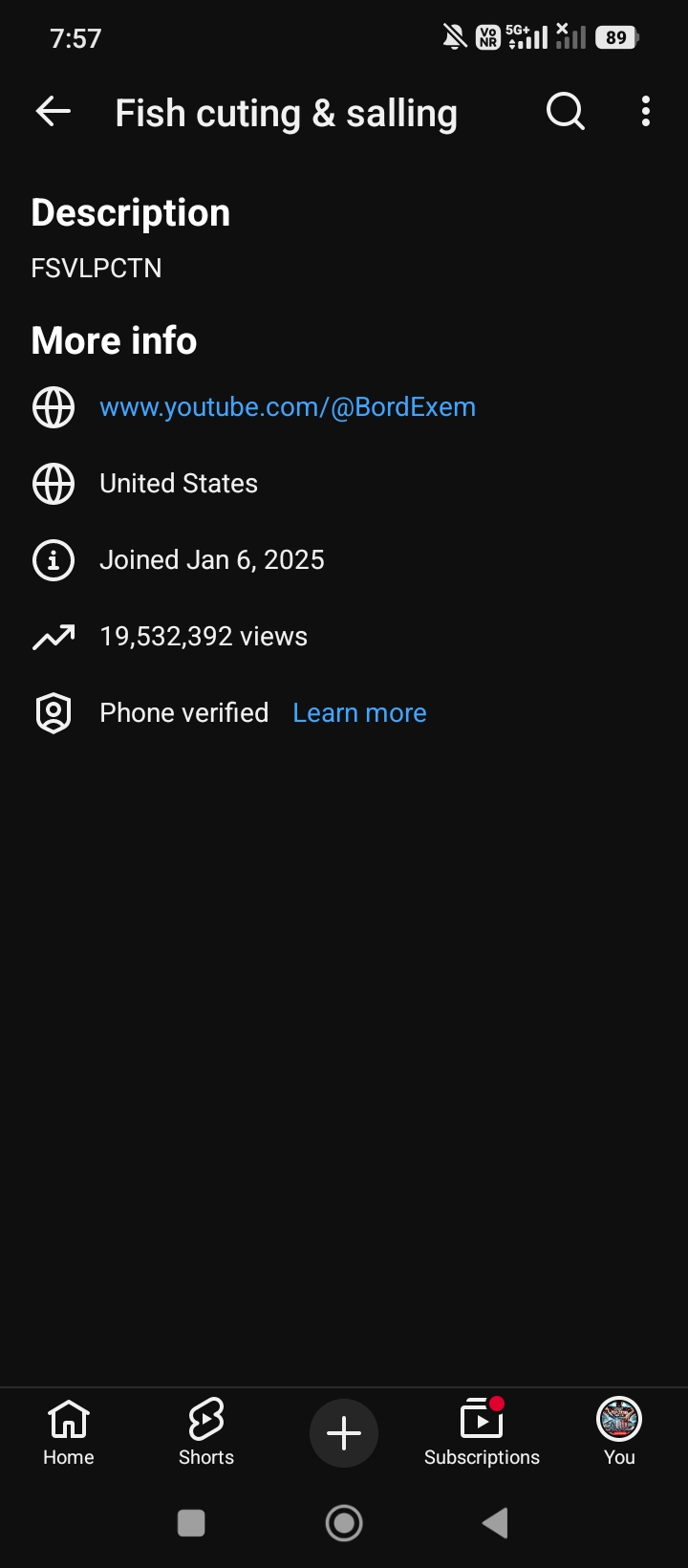This screenshot has width=688, height=1568.
Task: Tap the plus create button
Action: coord(344,1433)
